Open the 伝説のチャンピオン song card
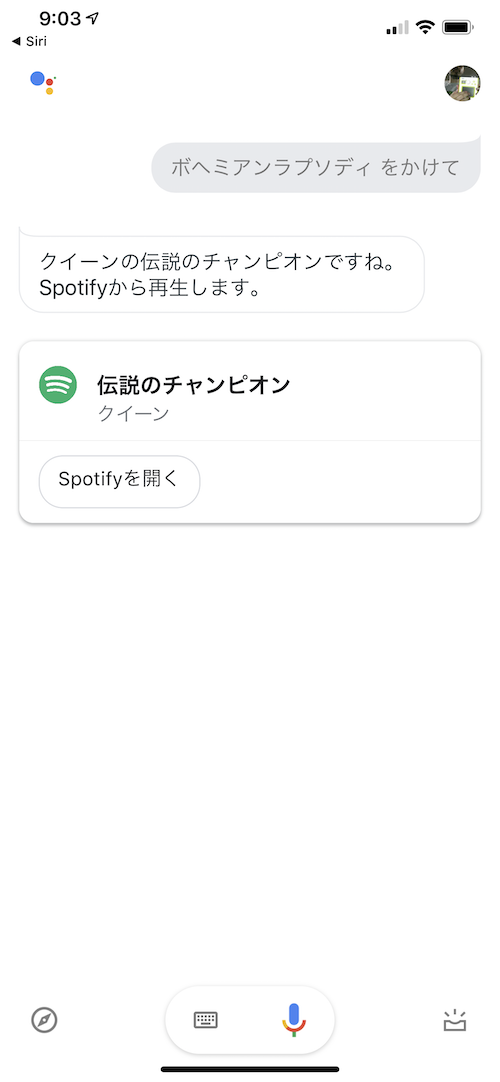This screenshot has width=500, height=1082. click(250, 391)
